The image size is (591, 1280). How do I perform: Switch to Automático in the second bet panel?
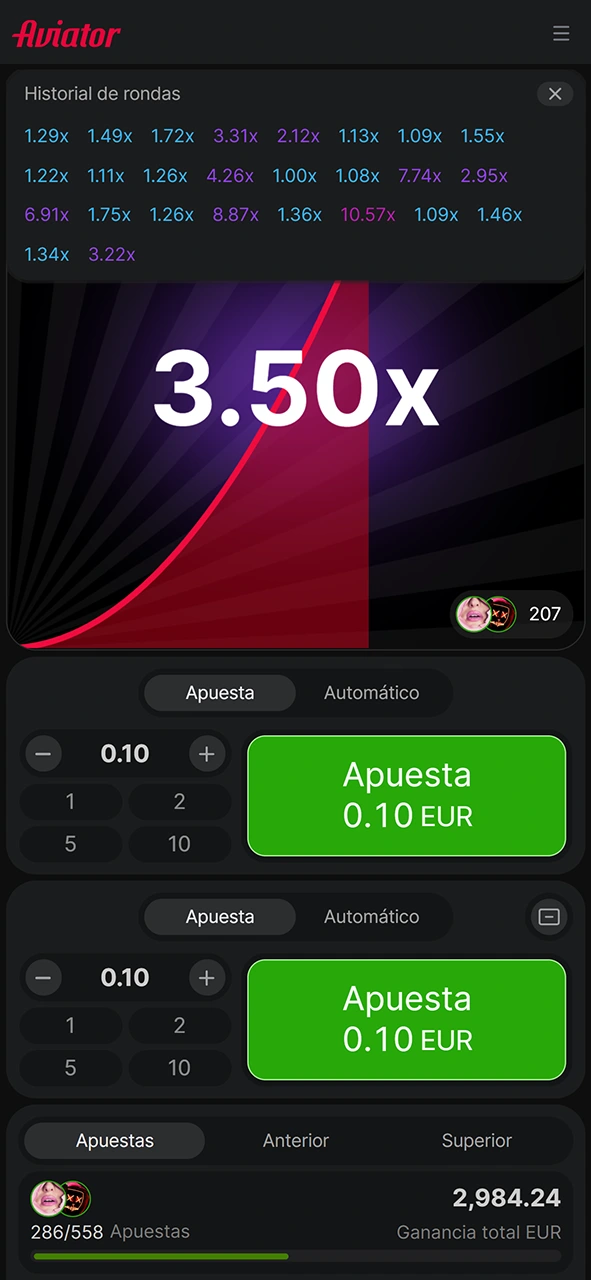pos(371,917)
